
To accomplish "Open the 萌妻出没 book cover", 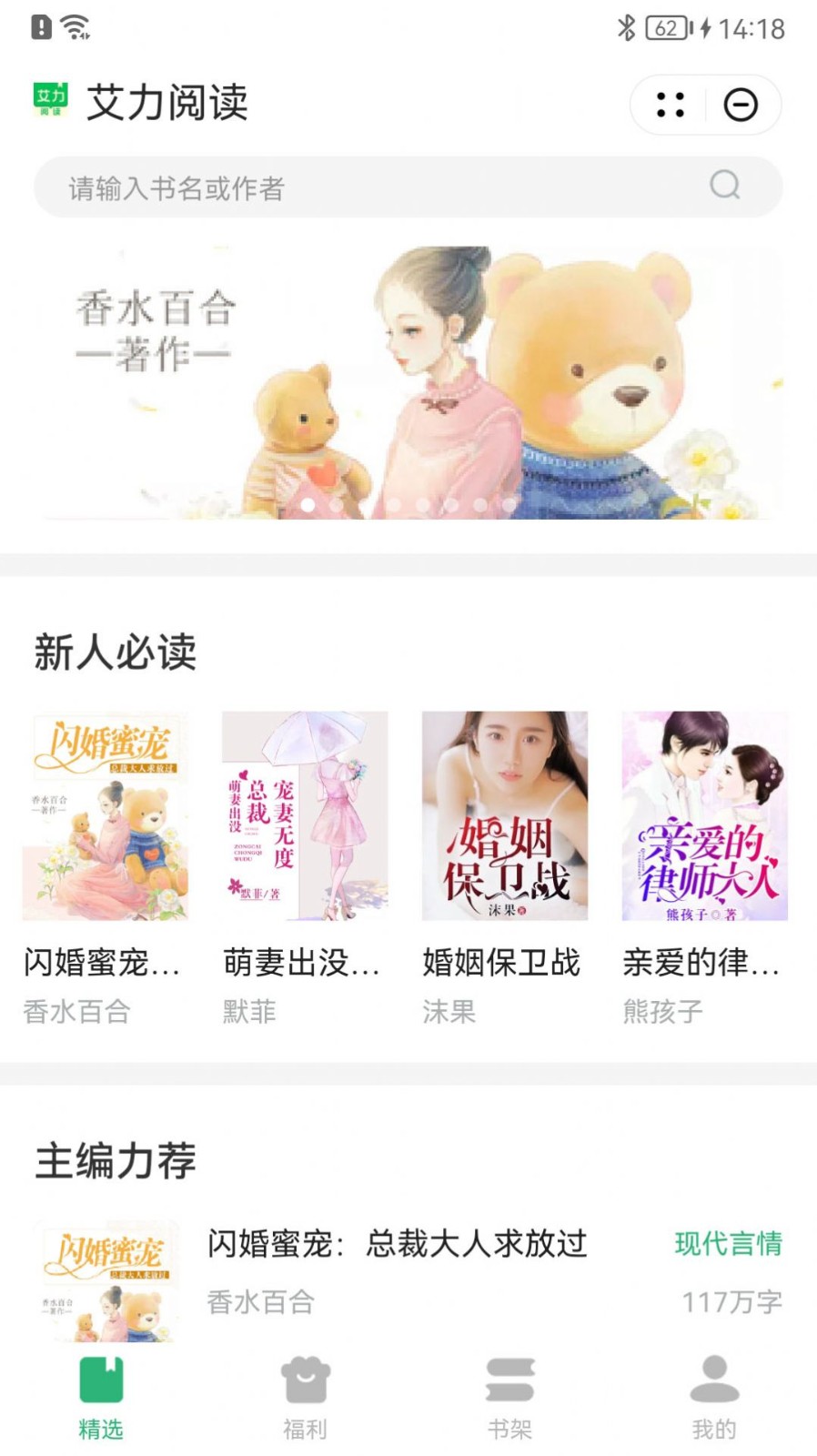I will click(303, 816).
